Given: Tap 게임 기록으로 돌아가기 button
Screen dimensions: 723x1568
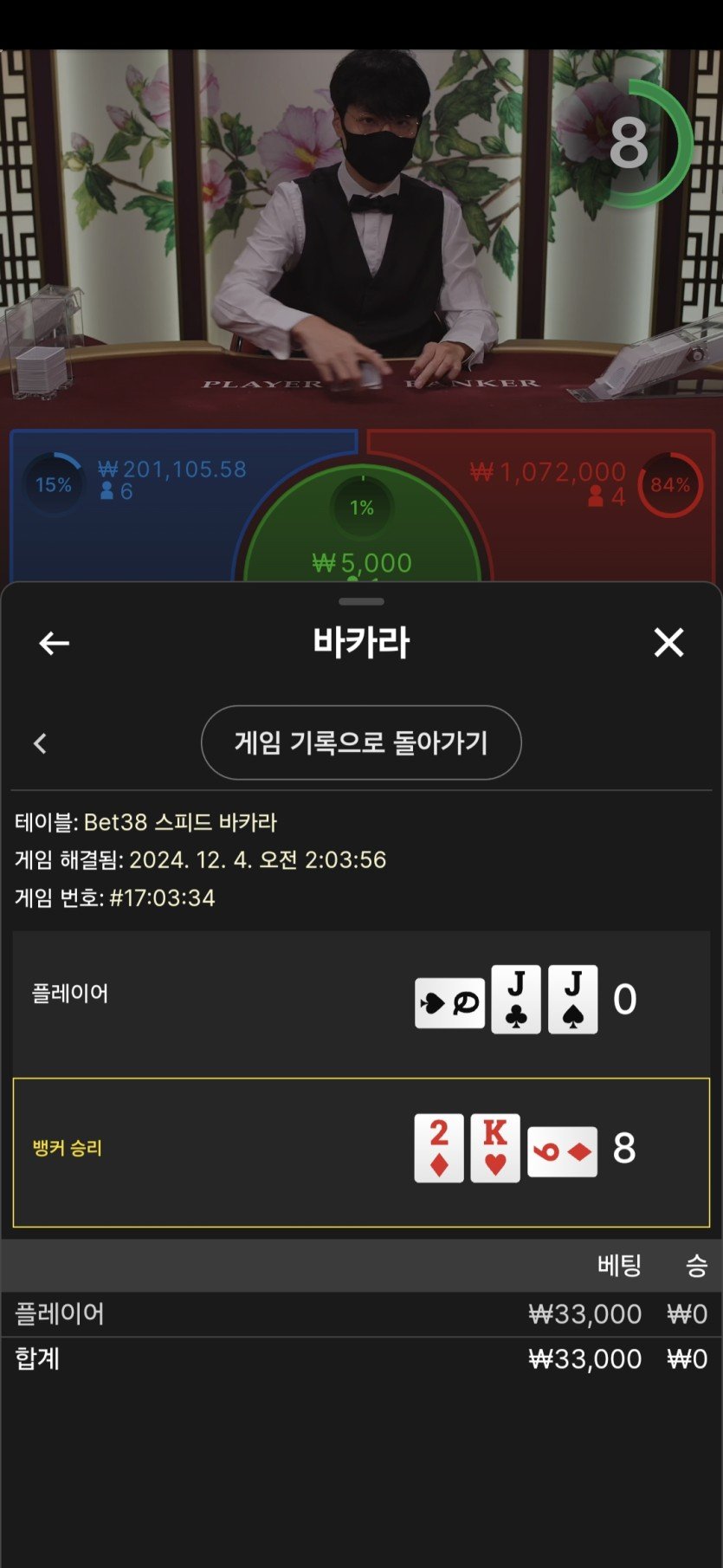Looking at the screenshot, I should [x=361, y=742].
